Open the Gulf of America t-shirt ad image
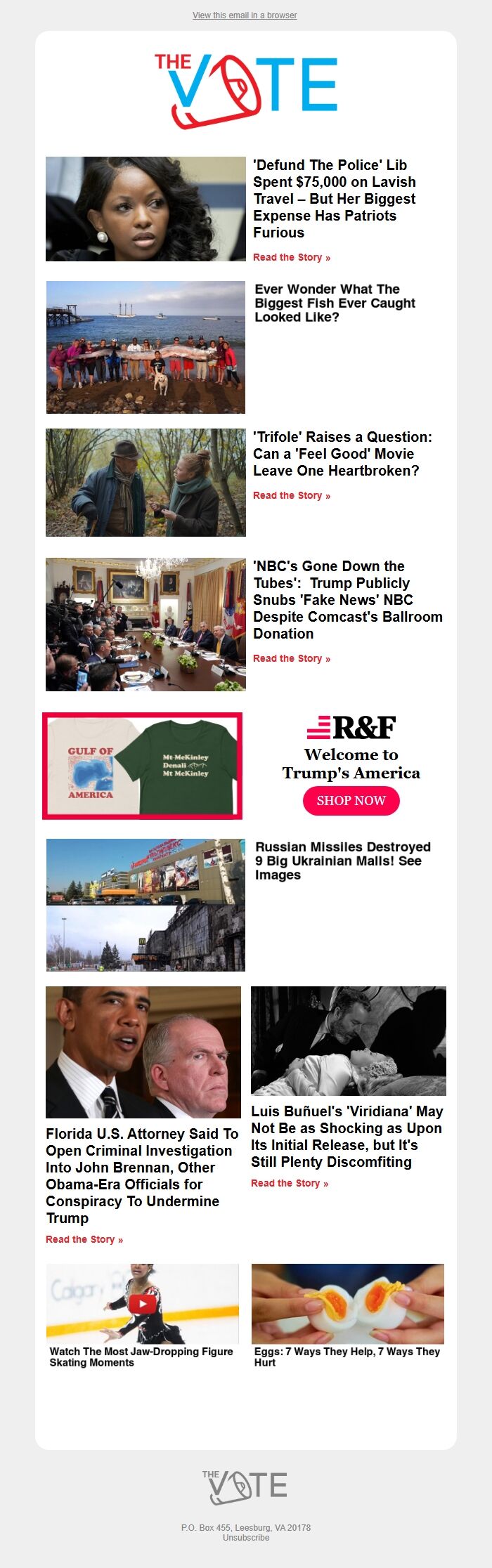492x1568 pixels. [x=143, y=766]
